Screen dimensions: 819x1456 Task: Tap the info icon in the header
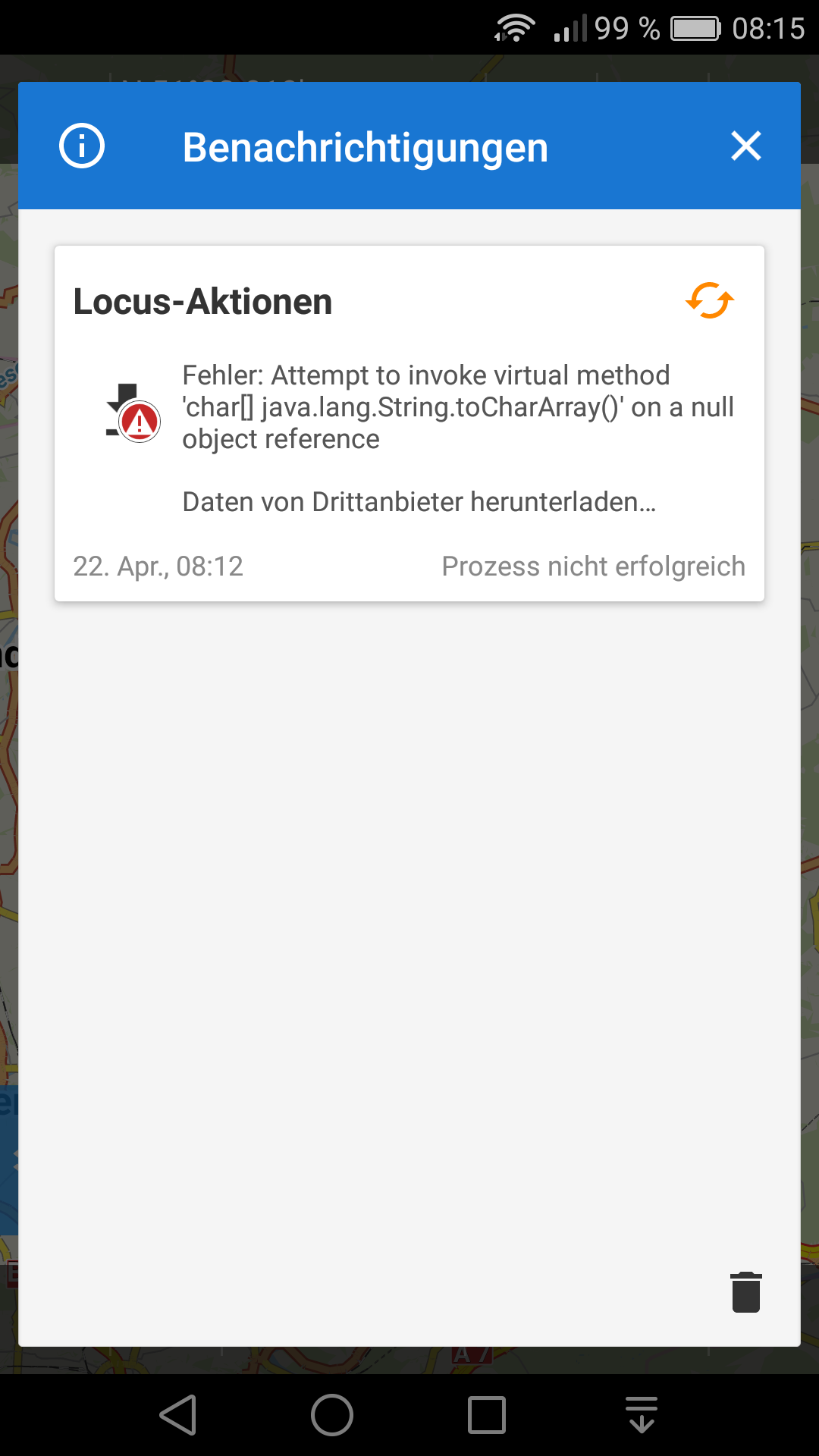click(x=82, y=146)
